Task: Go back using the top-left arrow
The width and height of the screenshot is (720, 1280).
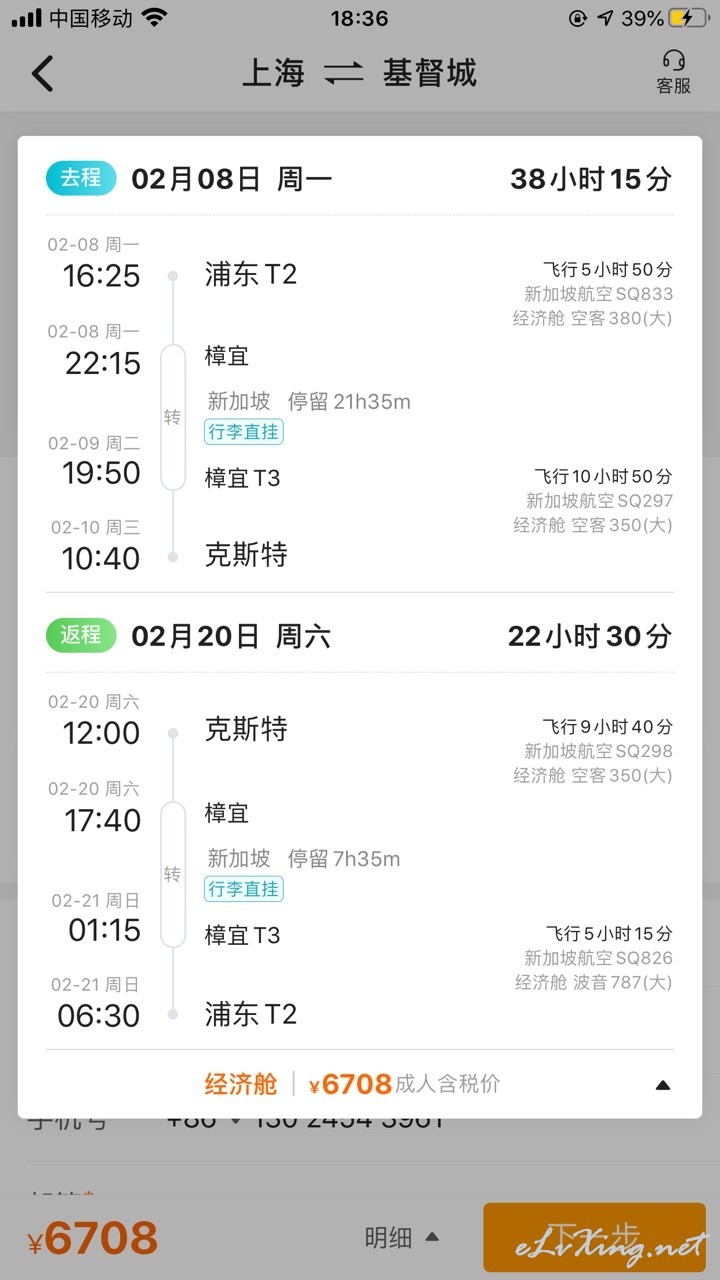Action: (x=42, y=73)
